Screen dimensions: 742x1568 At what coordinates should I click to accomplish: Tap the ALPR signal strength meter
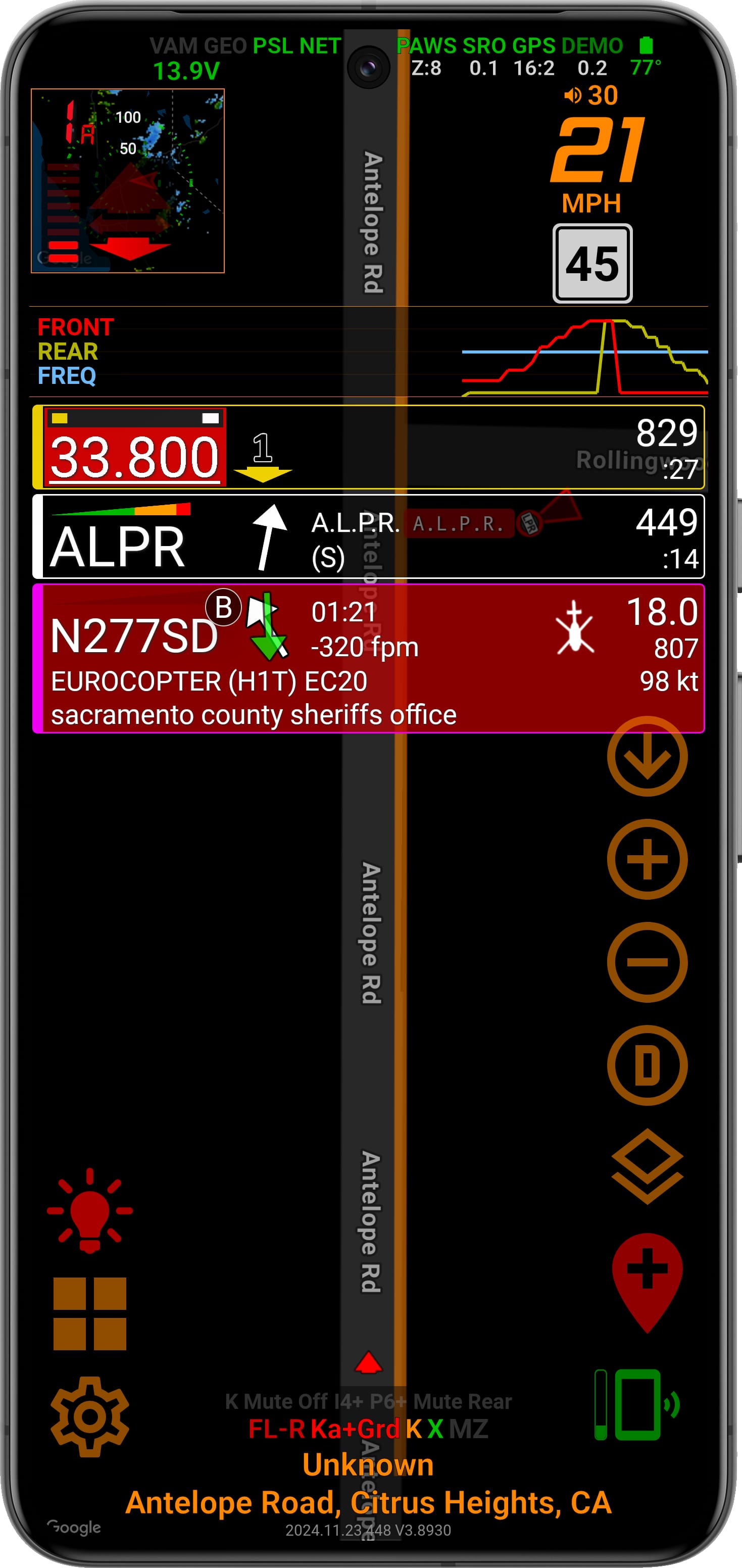122,511
